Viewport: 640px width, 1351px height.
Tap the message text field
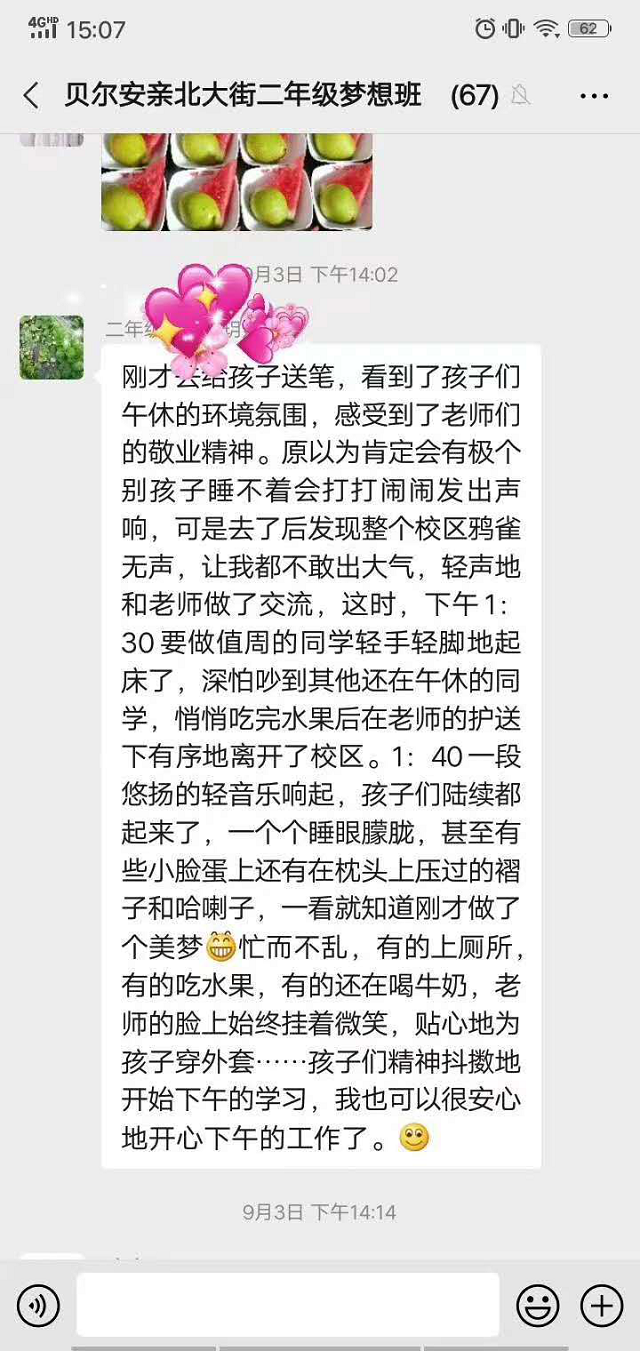288,1305
